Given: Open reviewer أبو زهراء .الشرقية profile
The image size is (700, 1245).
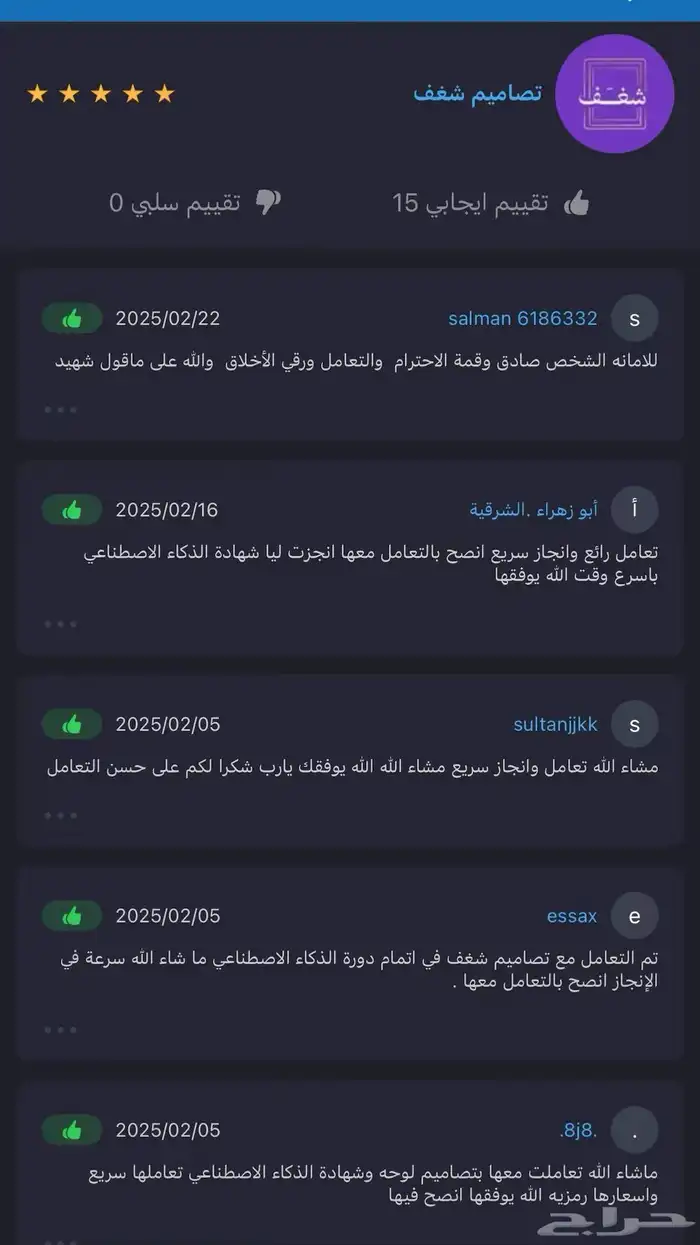Looking at the screenshot, I should pos(534,510).
